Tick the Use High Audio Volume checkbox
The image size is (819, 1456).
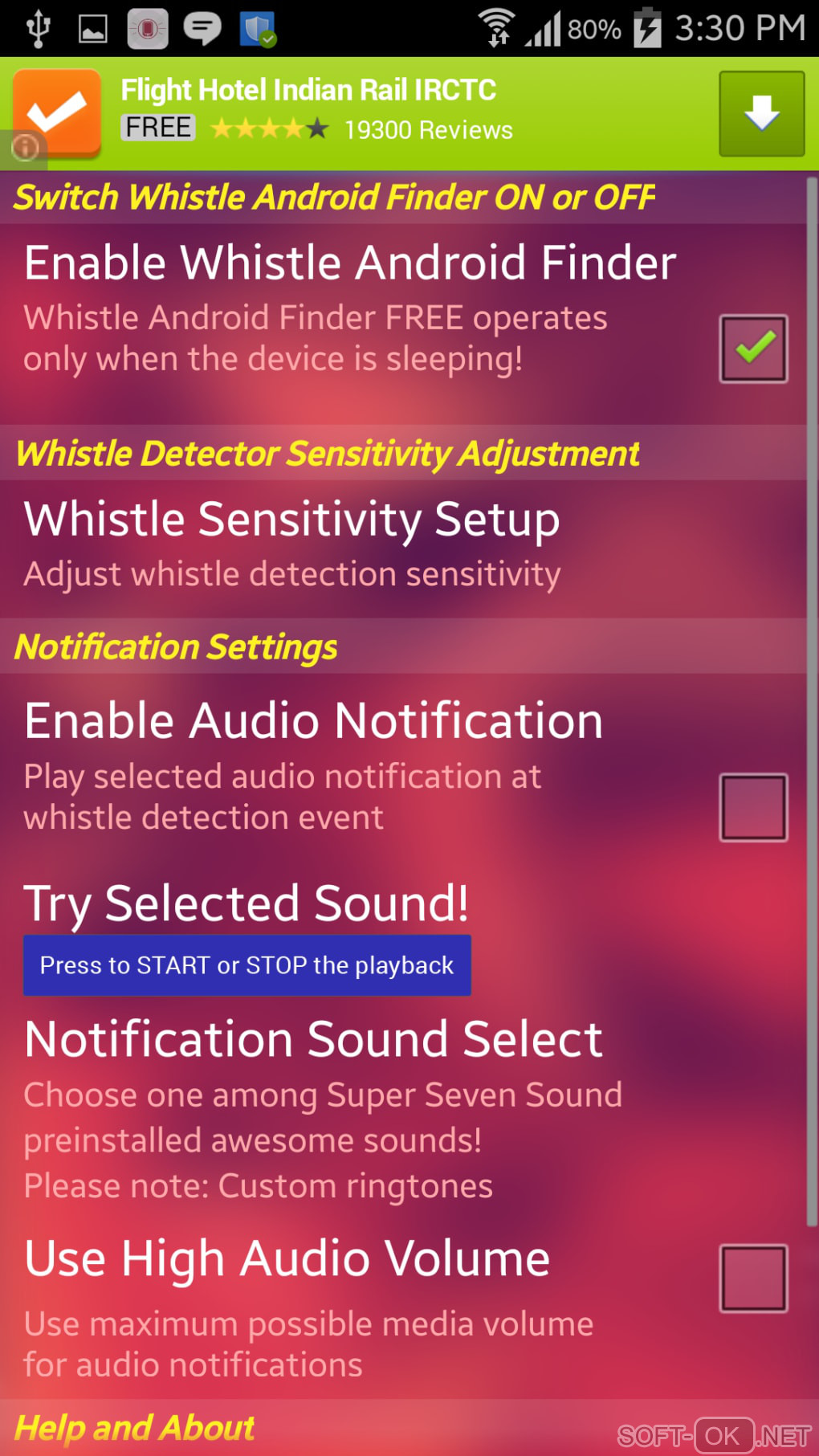pyautogui.click(x=752, y=1278)
